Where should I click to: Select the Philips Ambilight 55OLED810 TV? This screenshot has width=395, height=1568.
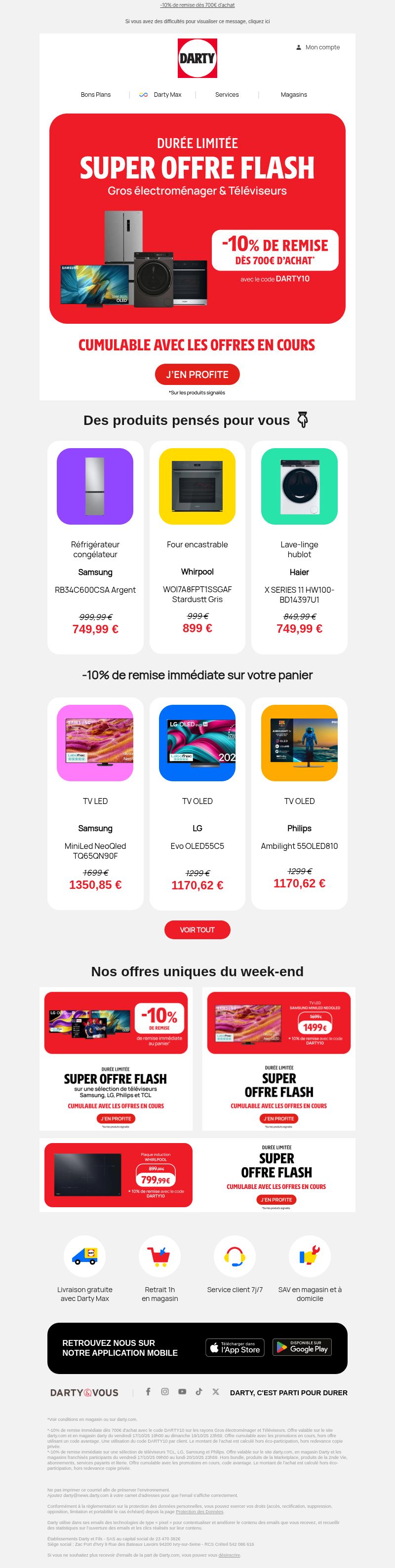[x=299, y=803]
